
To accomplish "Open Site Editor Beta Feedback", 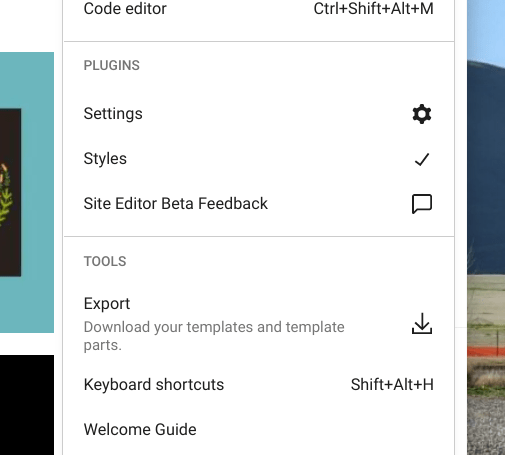I will point(259,204).
